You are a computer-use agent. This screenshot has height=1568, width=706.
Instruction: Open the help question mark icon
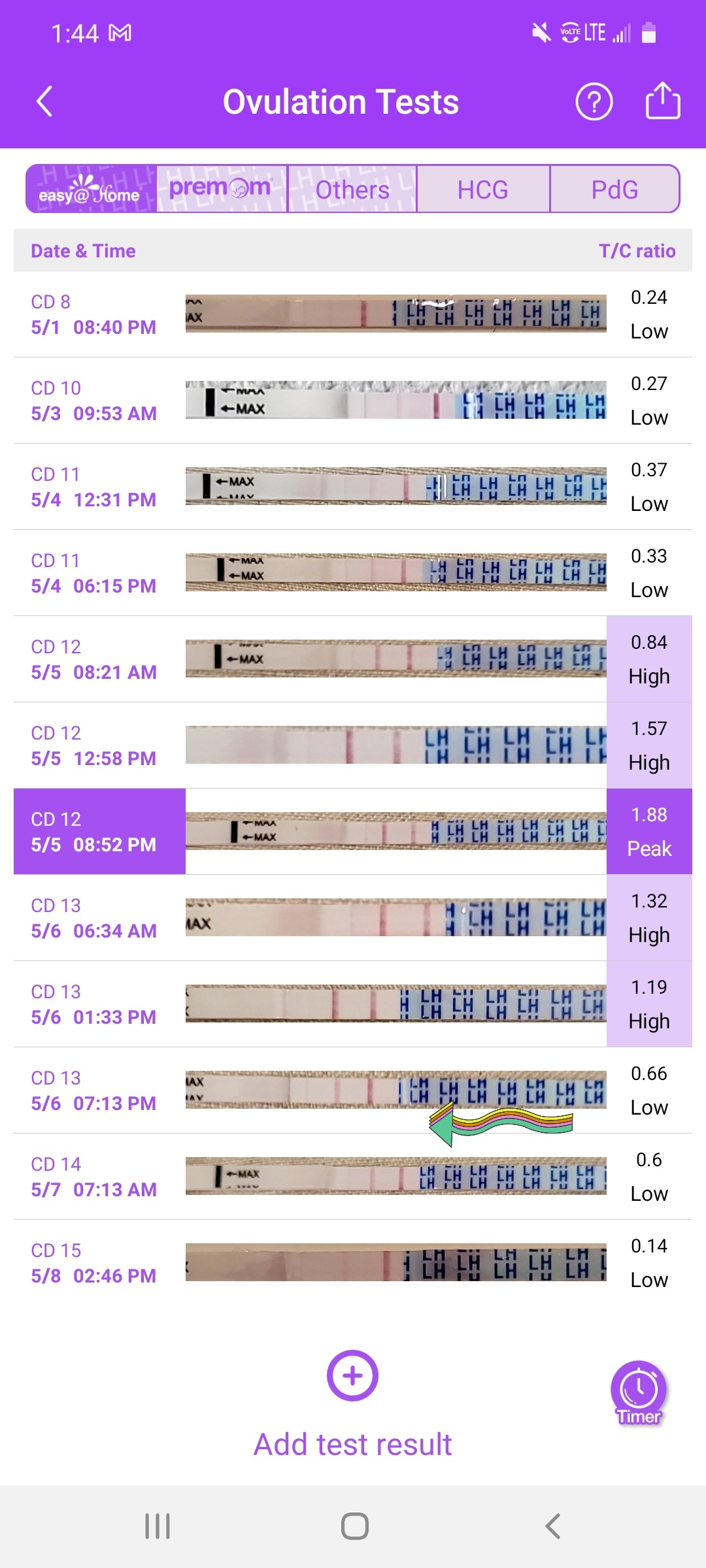[x=594, y=102]
